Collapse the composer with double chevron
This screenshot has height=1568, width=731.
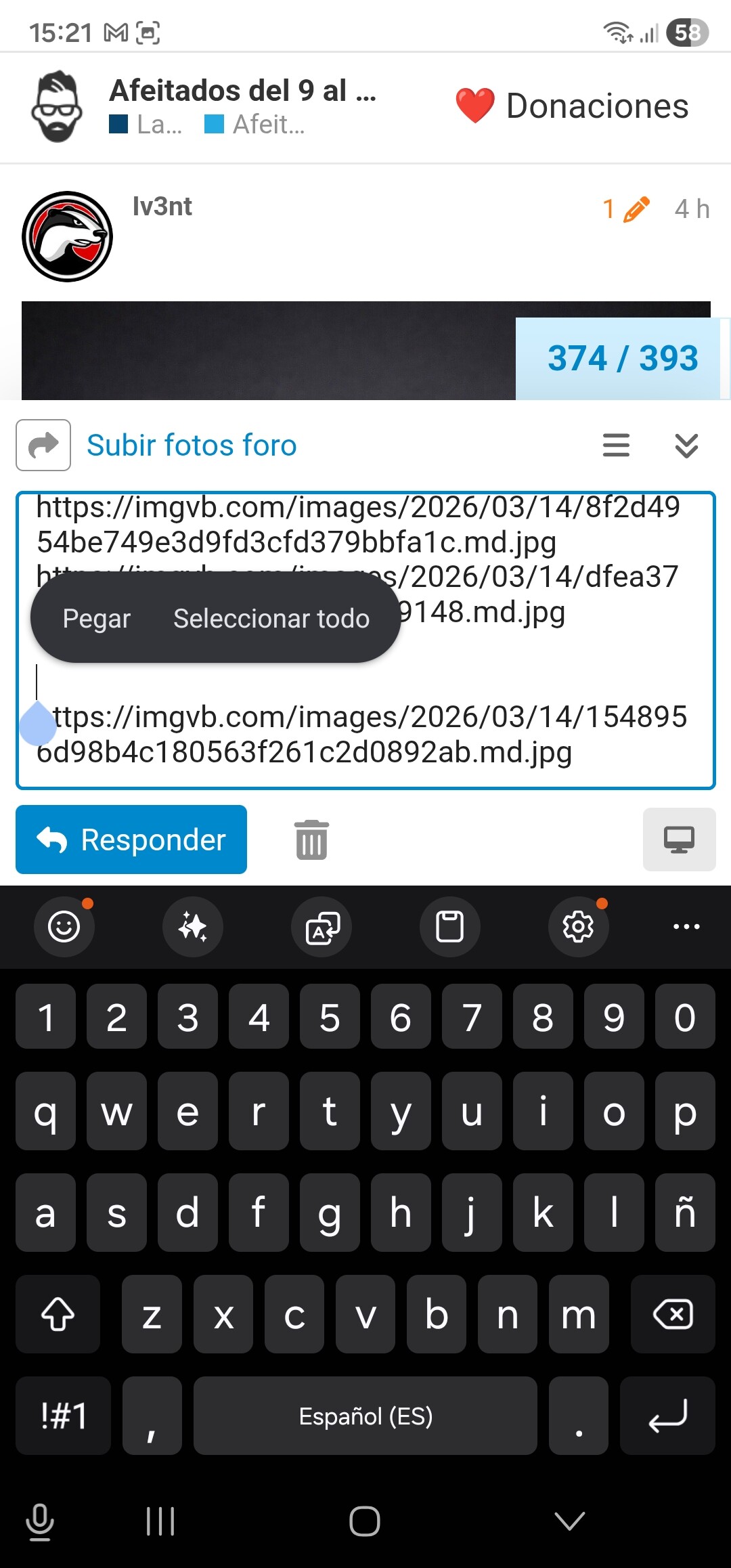click(x=686, y=445)
